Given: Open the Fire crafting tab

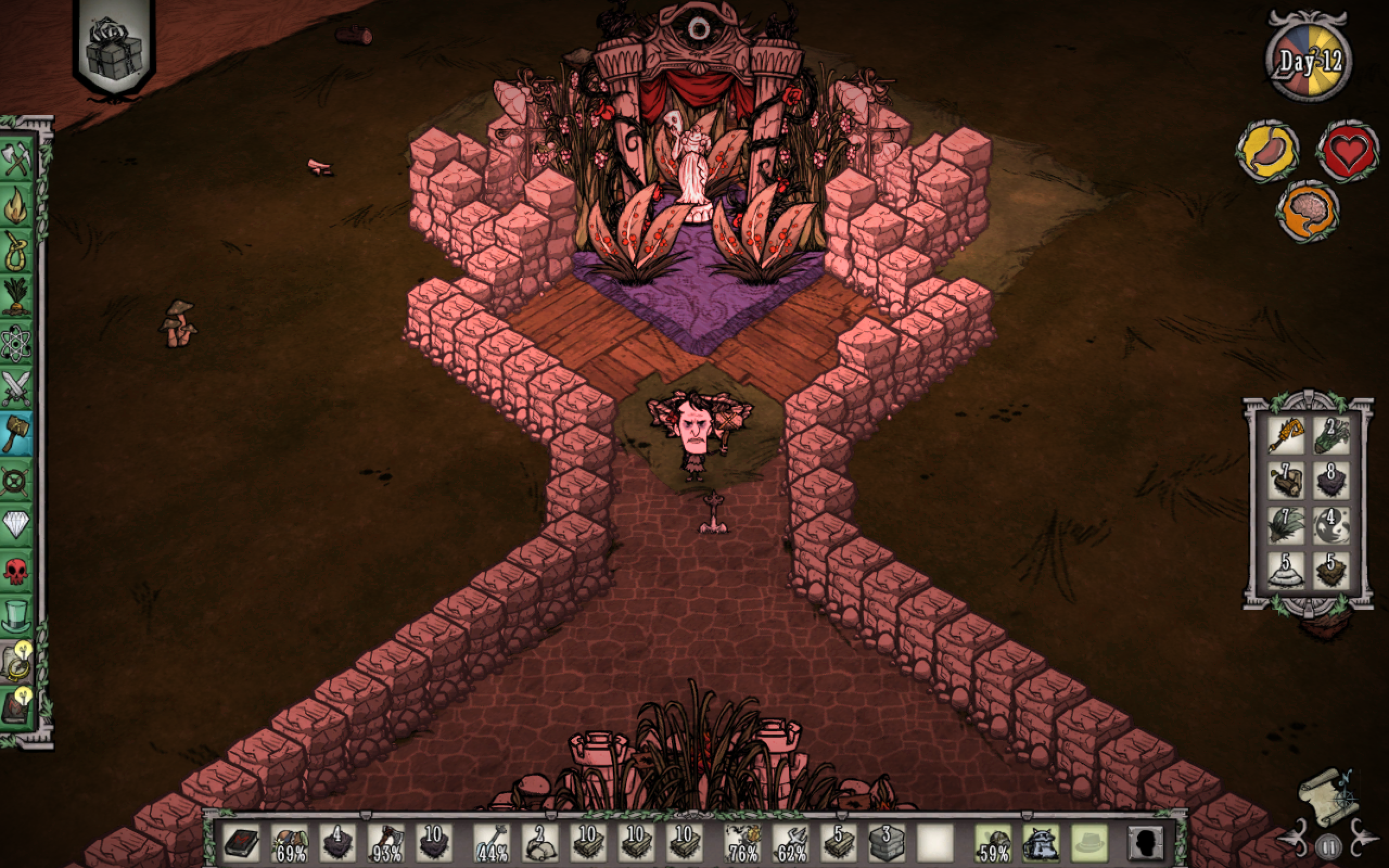Looking at the screenshot, I should (17, 206).
